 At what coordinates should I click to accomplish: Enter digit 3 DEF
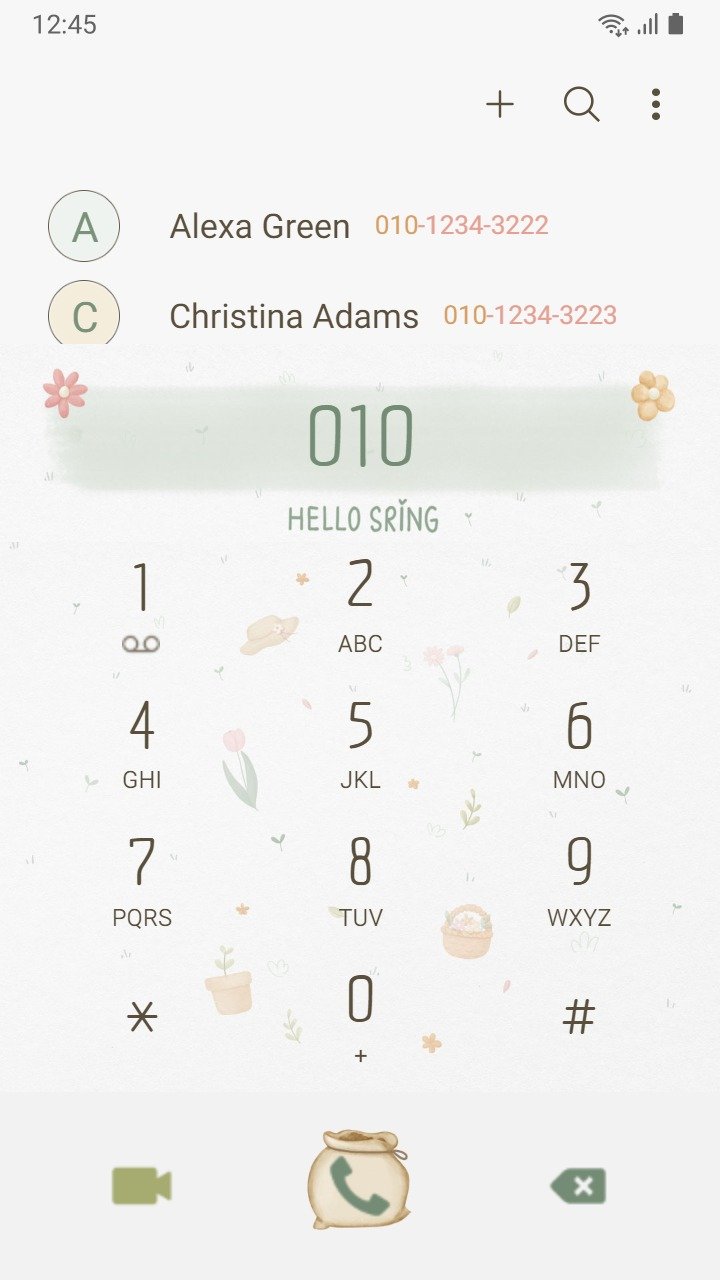pyautogui.click(x=579, y=606)
